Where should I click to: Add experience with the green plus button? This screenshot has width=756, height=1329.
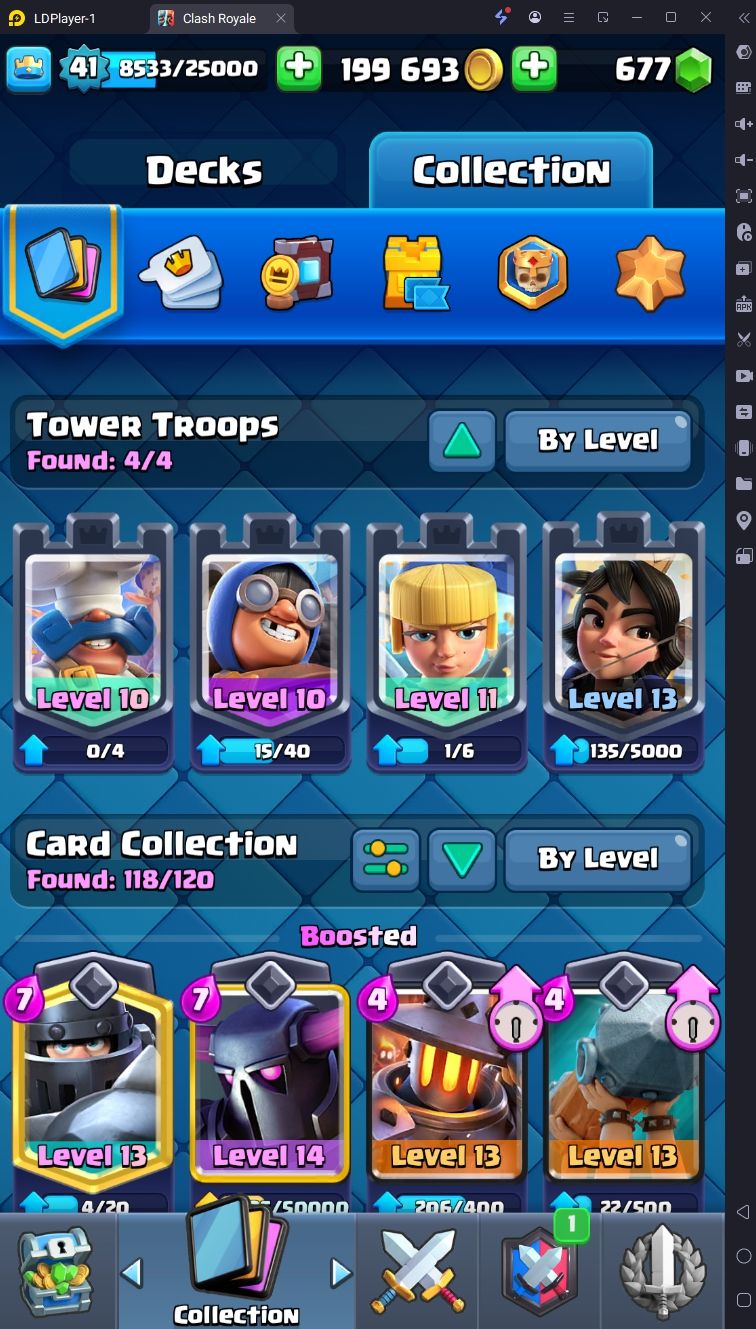click(298, 68)
